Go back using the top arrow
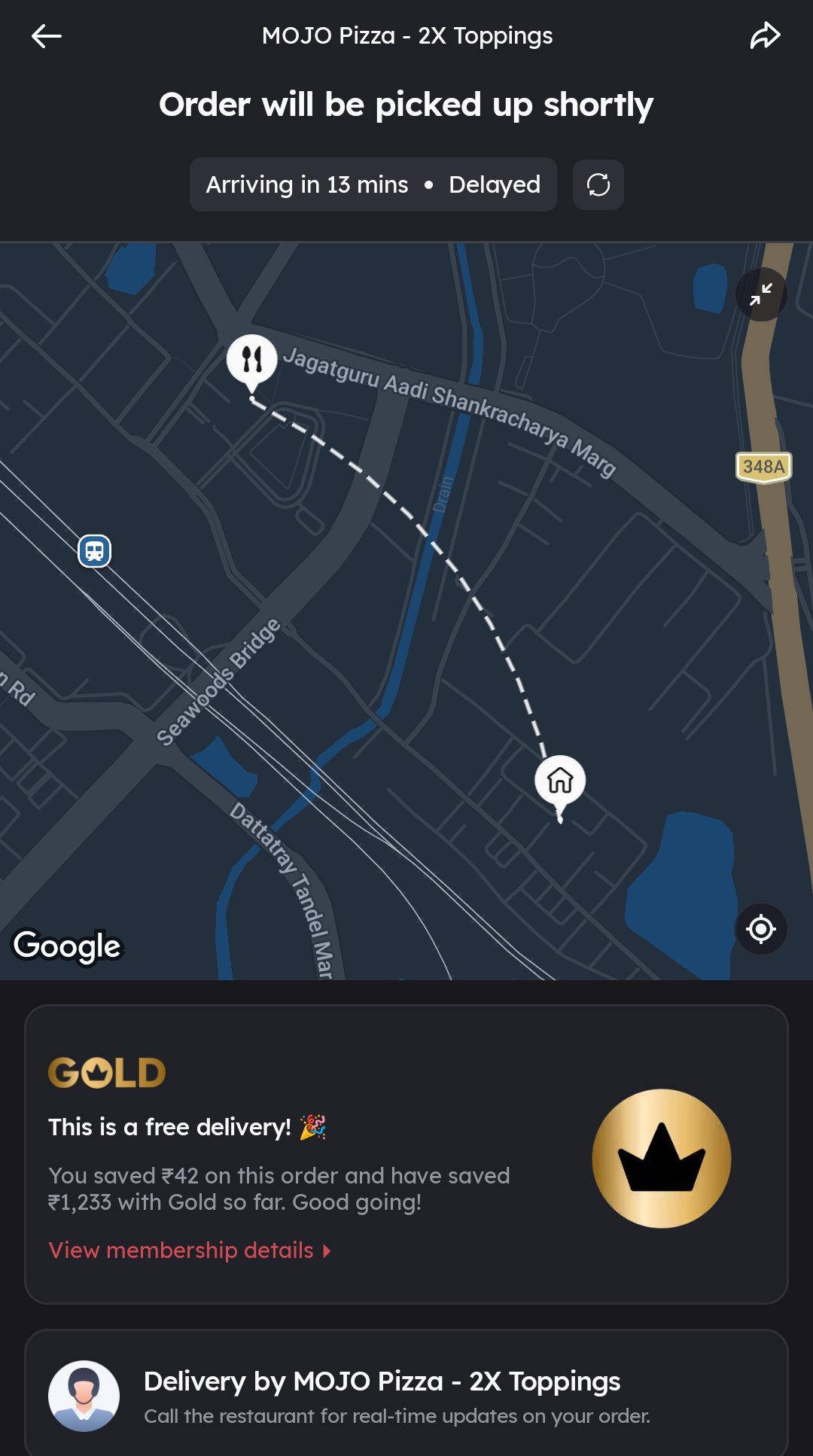Viewport: 813px width, 1456px height. pyautogui.click(x=46, y=35)
